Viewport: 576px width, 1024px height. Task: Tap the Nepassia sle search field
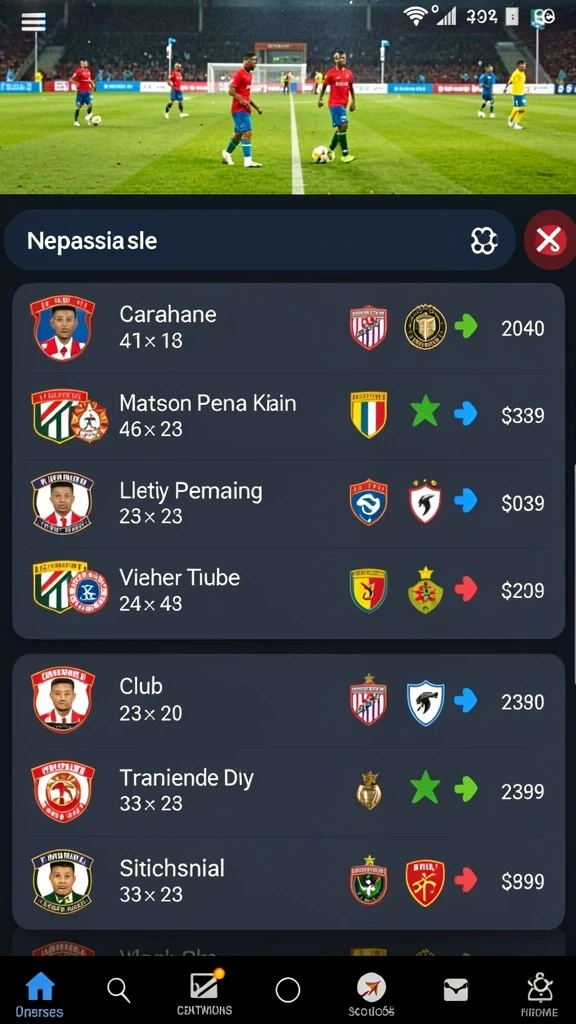tap(259, 241)
